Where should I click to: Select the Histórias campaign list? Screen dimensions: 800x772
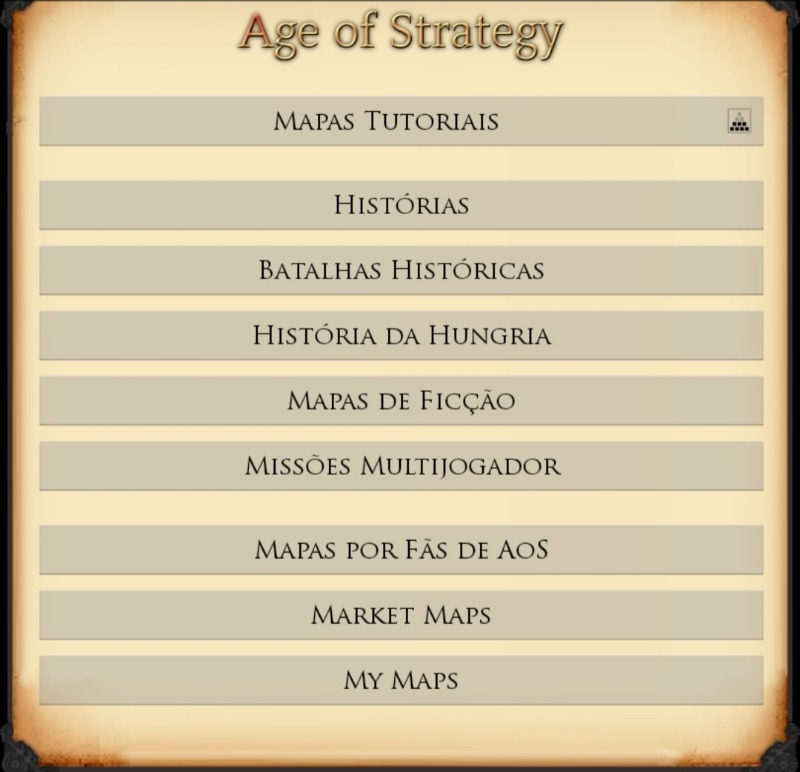tap(401, 205)
